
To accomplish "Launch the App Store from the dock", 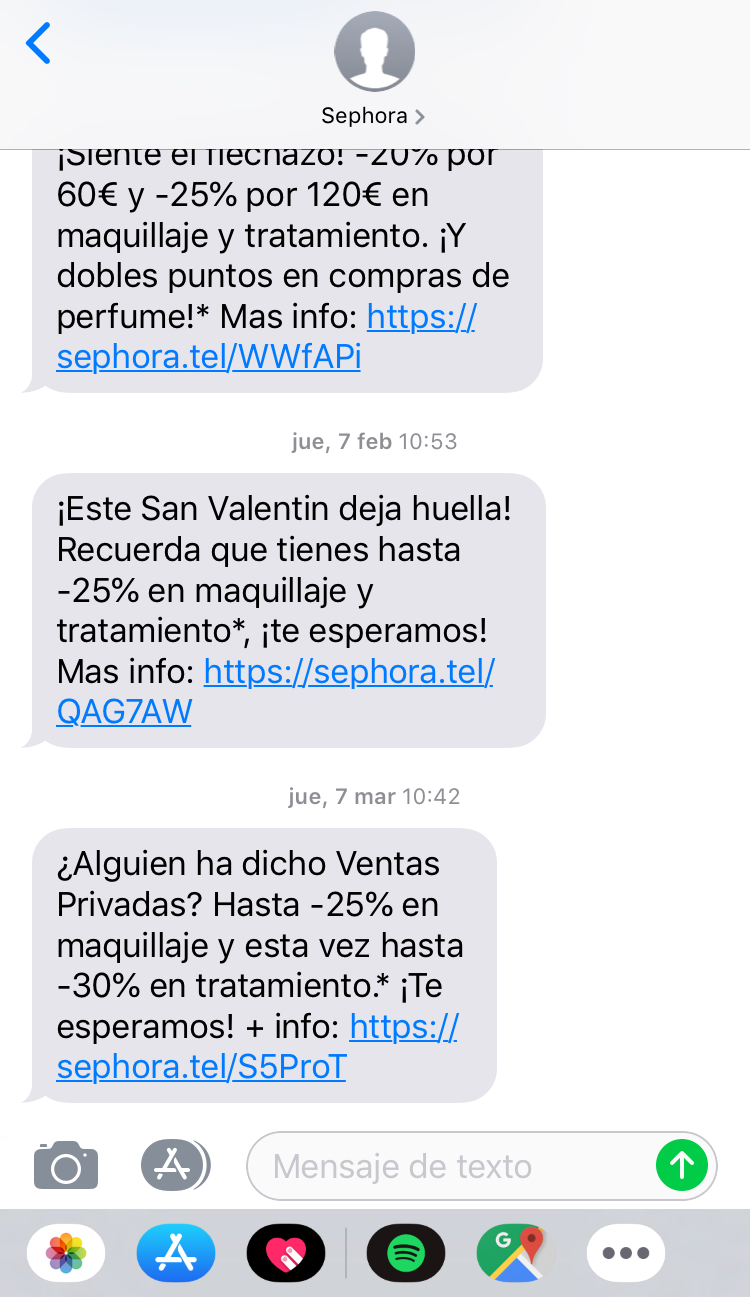I will point(176,1252).
